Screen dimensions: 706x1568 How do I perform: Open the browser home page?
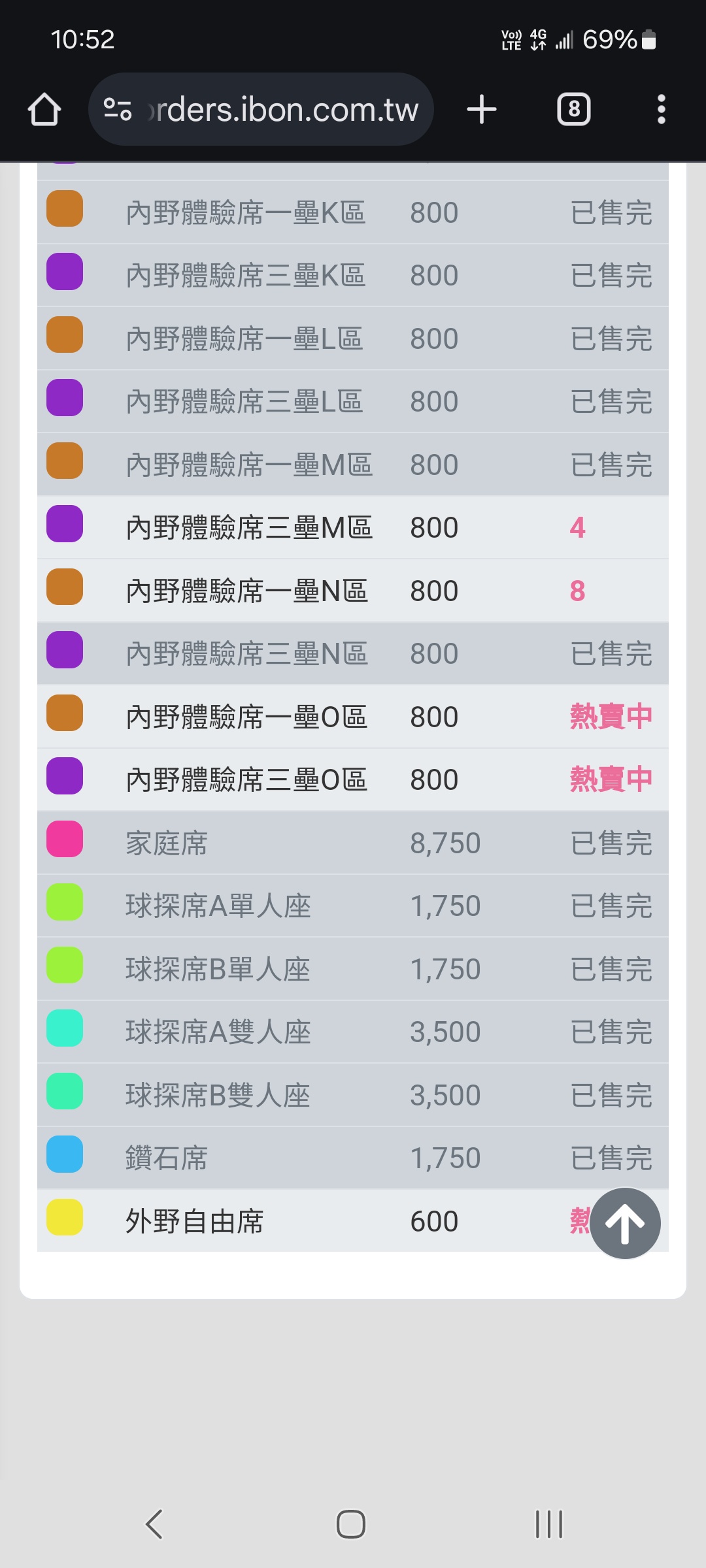(x=44, y=109)
